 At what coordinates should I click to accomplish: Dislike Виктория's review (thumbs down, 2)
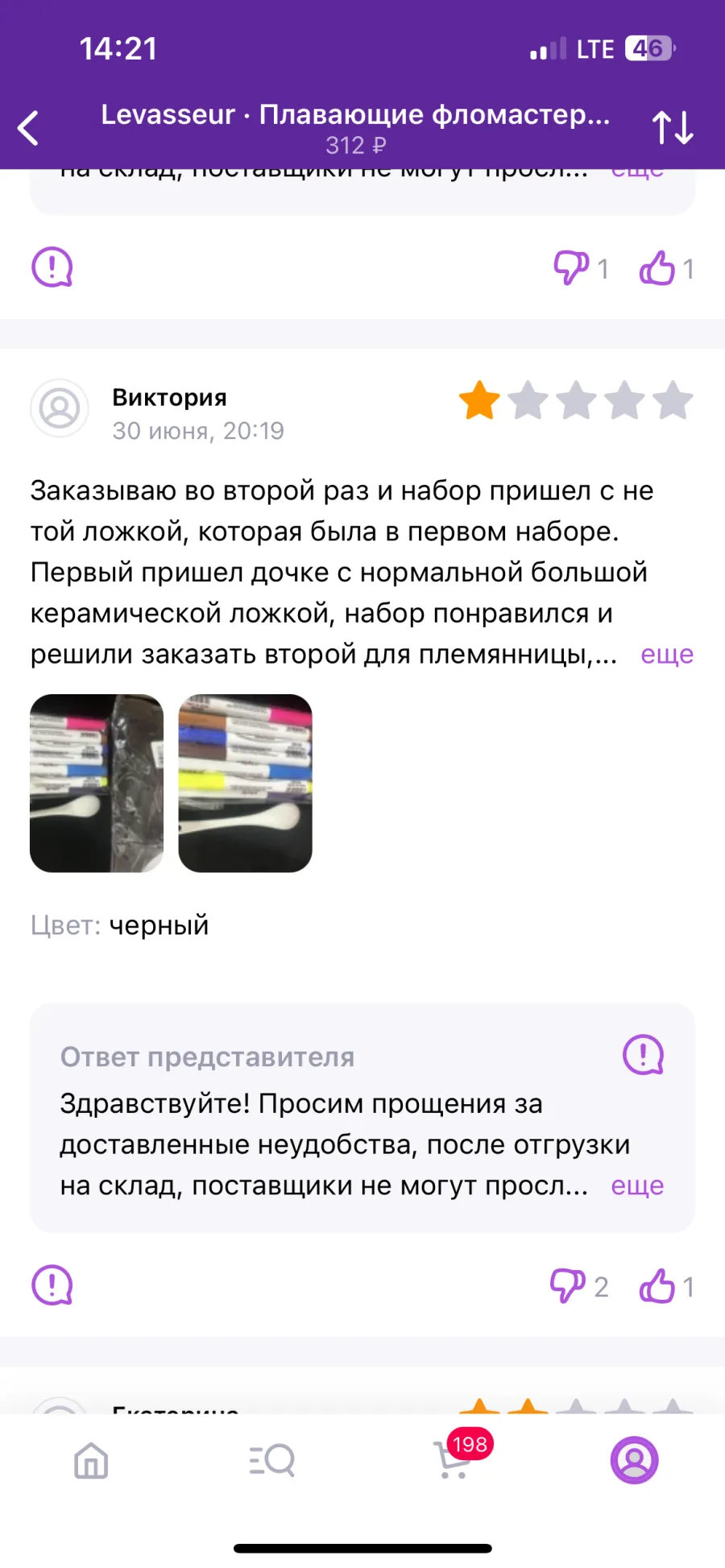(x=578, y=1286)
